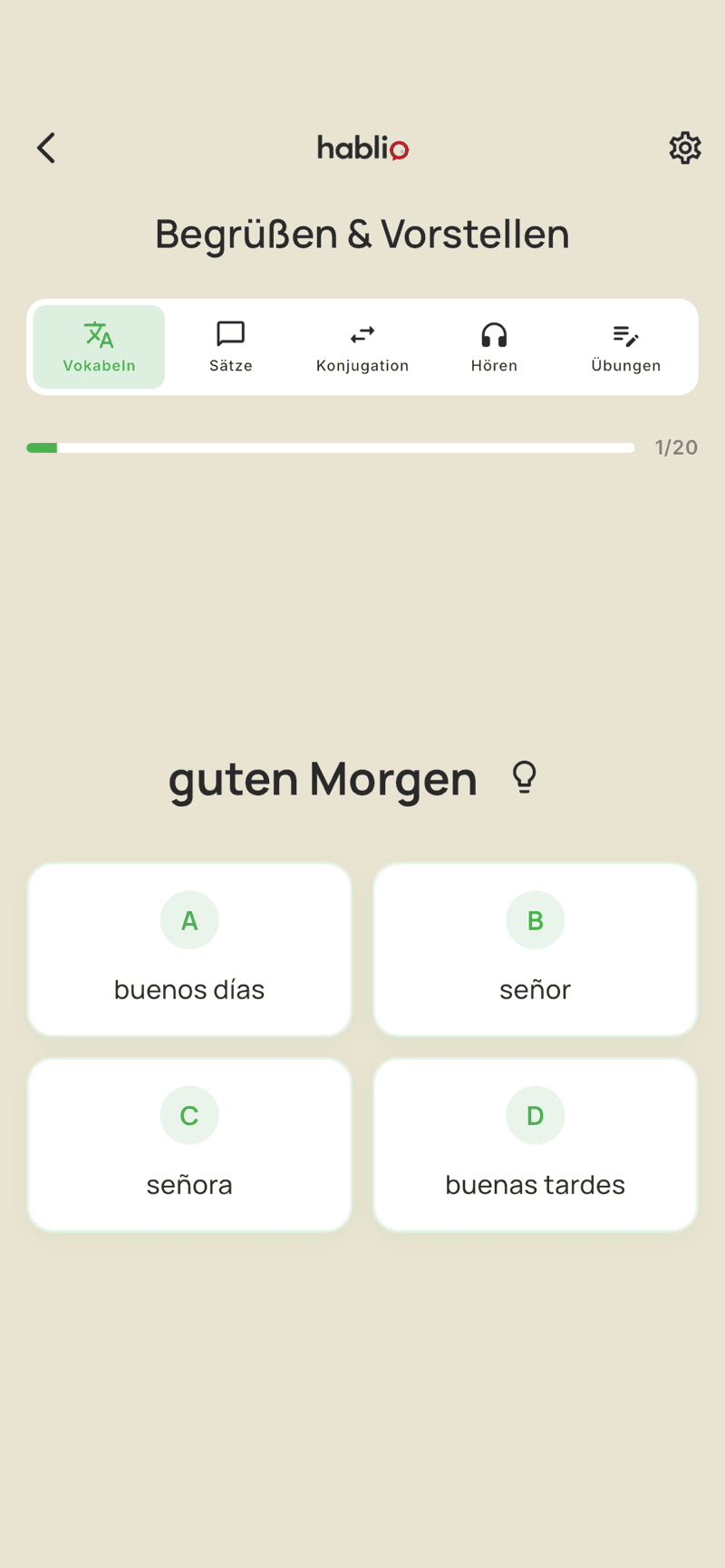The width and height of the screenshot is (725, 1568).
Task: Reveal a hint with the lightbulb icon
Action: tap(524, 777)
